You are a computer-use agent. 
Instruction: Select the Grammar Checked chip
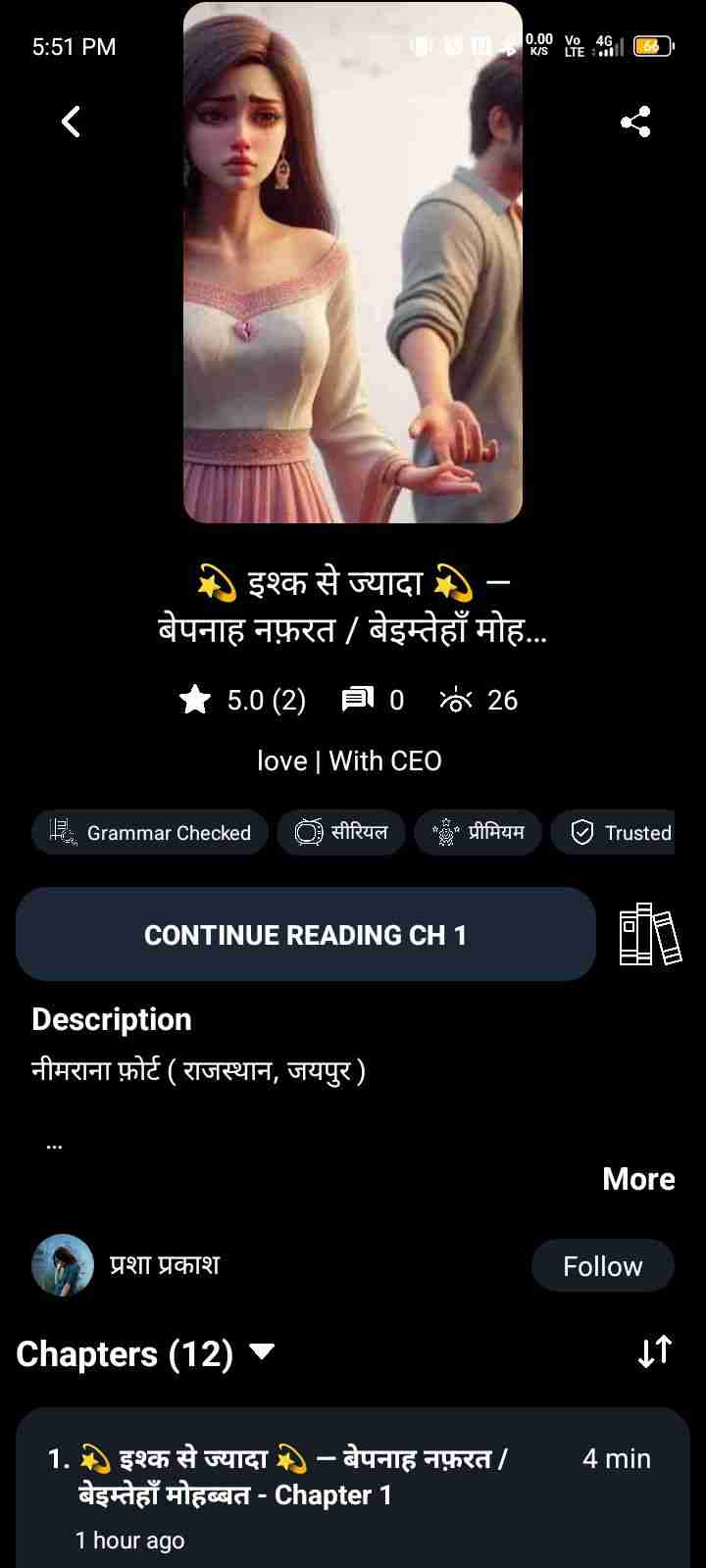[x=150, y=832]
